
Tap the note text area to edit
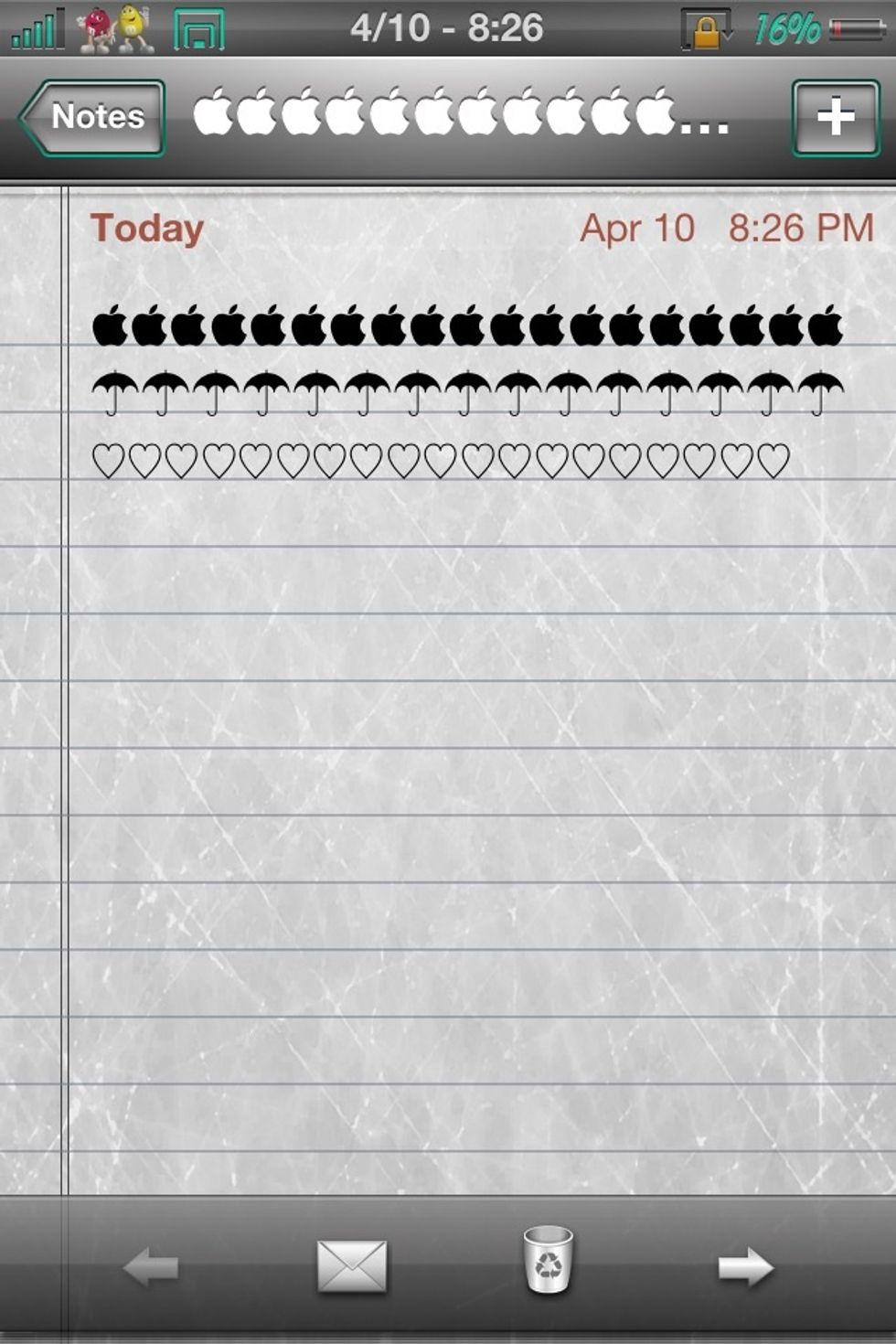pyautogui.click(x=466, y=731)
